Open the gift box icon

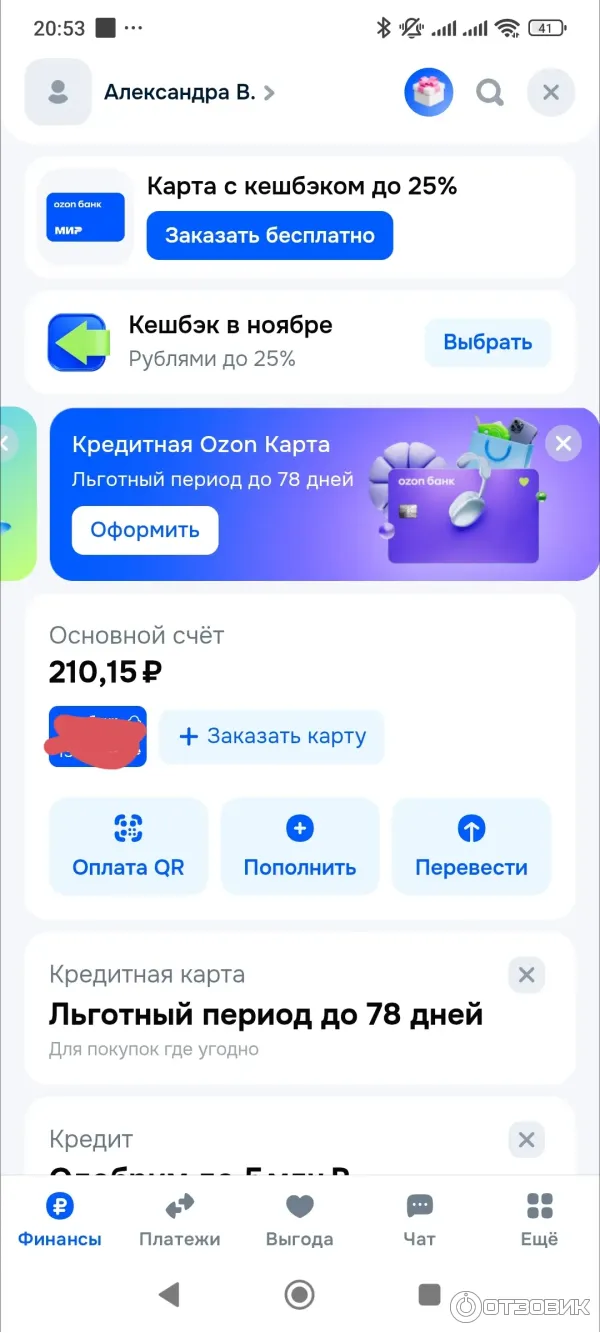point(428,93)
